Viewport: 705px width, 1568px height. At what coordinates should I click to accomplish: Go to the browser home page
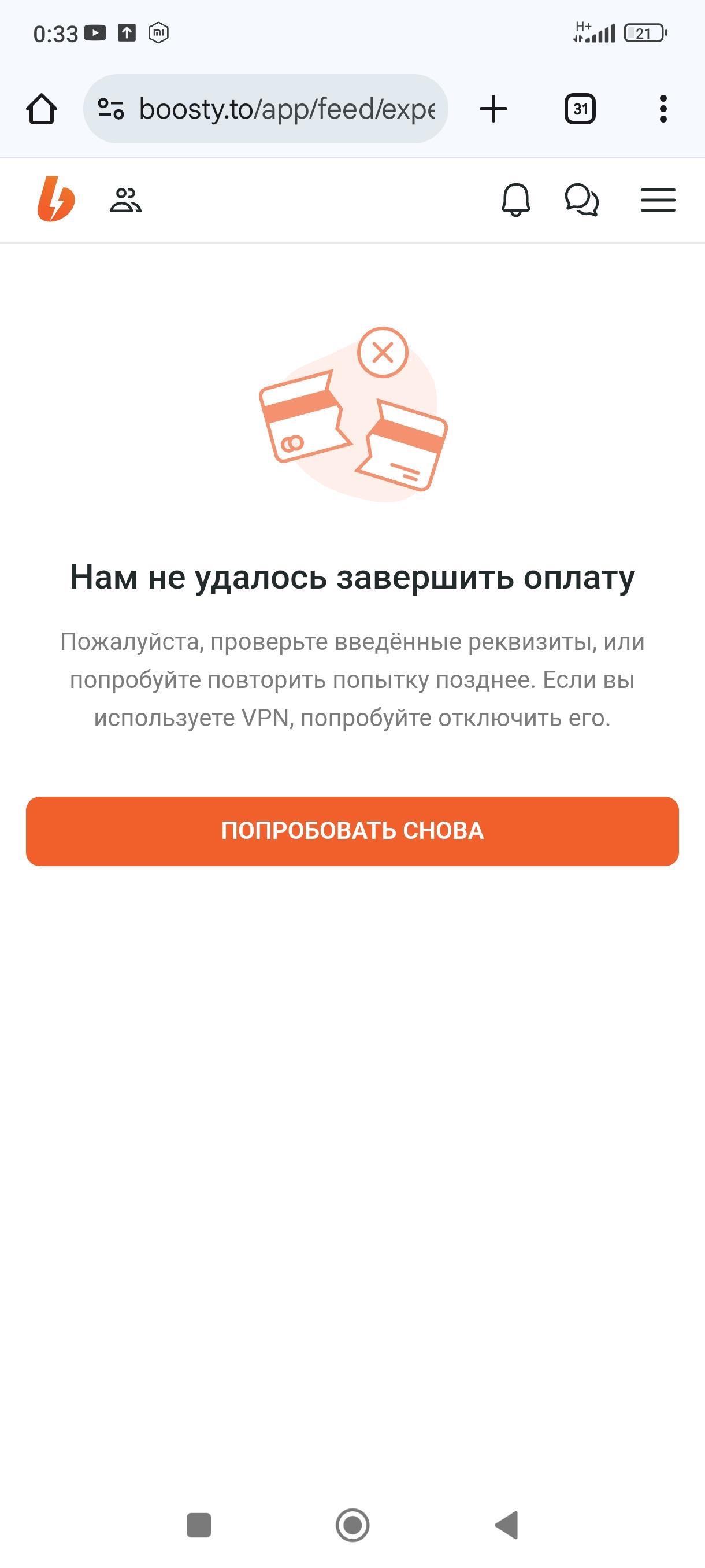tap(42, 109)
